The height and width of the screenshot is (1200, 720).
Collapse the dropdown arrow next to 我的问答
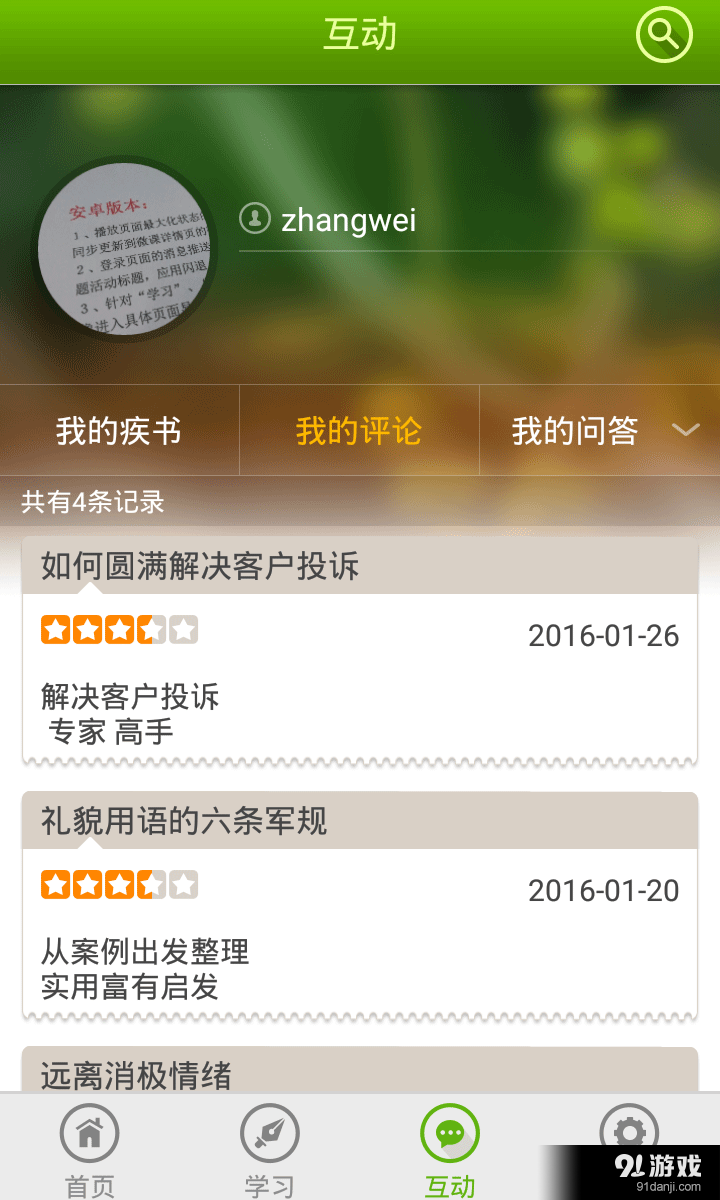tap(687, 430)
